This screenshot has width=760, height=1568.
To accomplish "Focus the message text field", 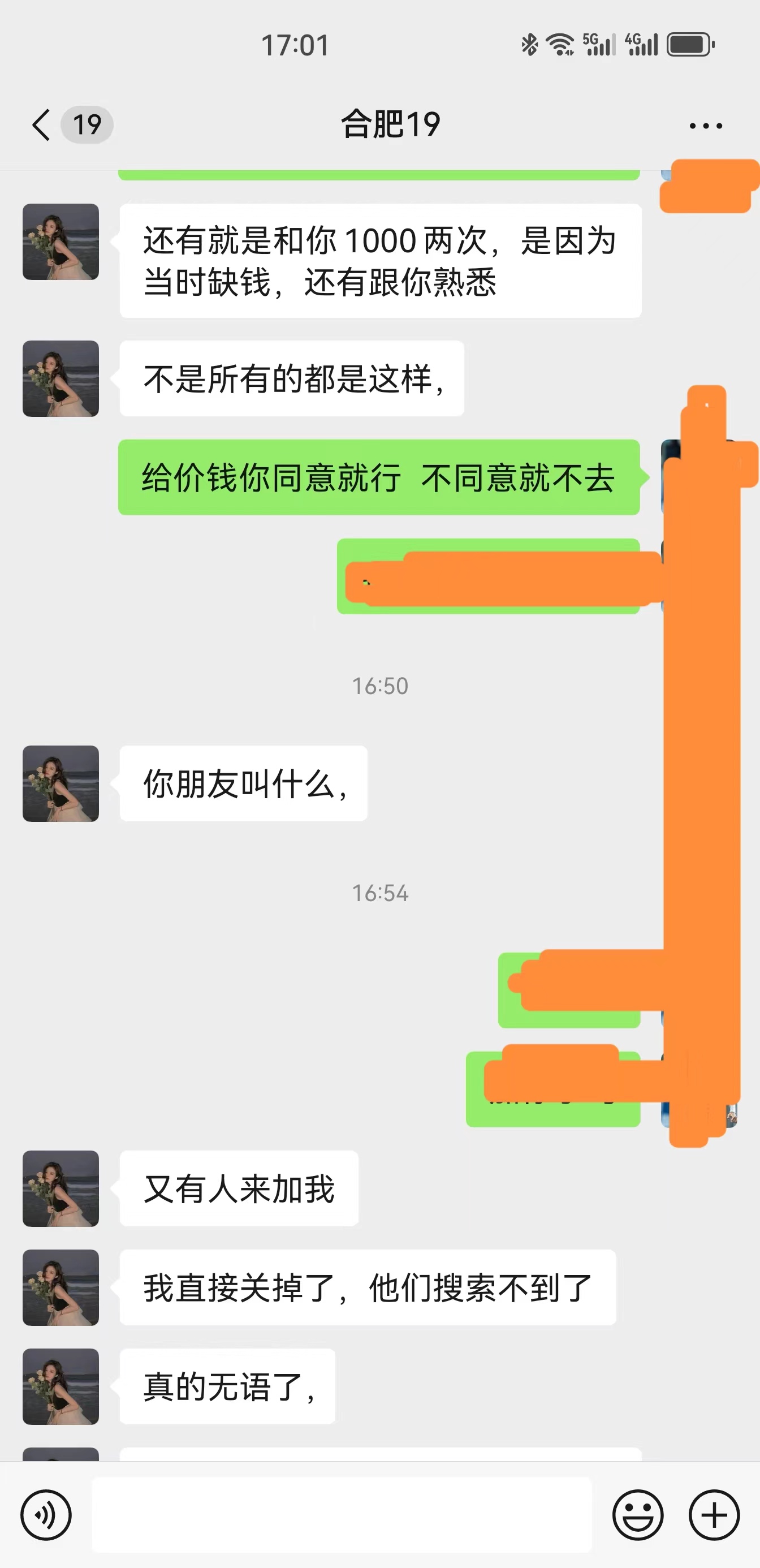I will click(341, 1514).
